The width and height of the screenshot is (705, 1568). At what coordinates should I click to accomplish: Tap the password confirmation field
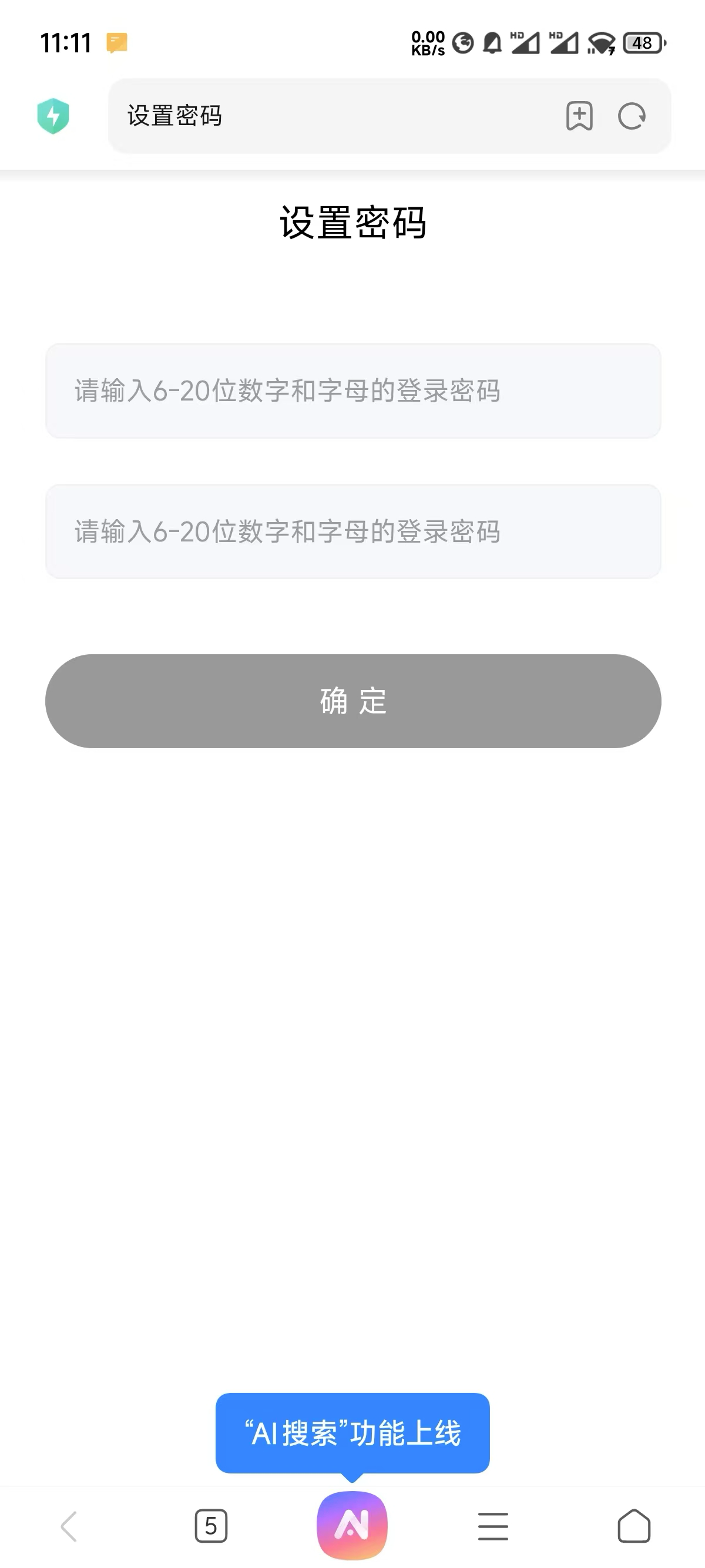coord(352,530)
